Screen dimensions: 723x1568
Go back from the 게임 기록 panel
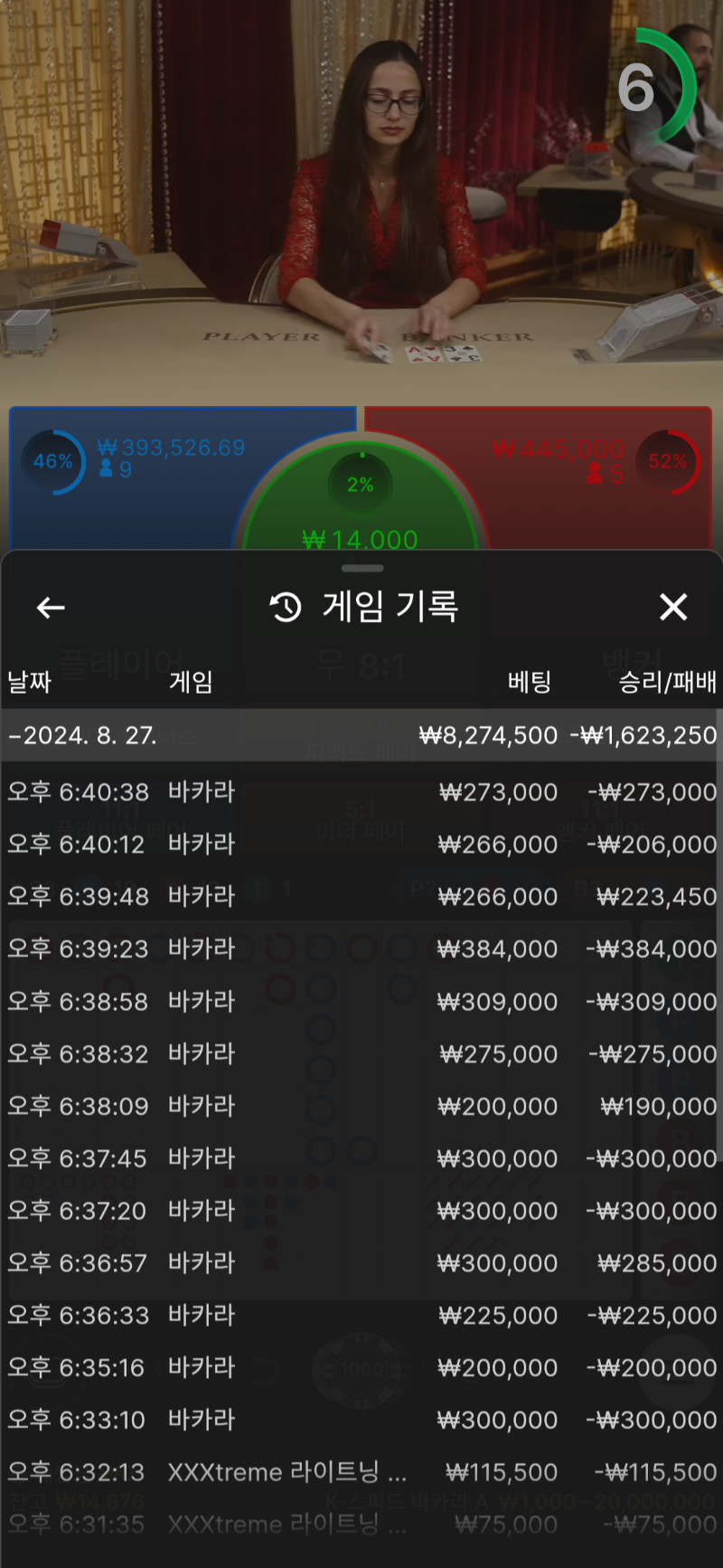(51, 608)
